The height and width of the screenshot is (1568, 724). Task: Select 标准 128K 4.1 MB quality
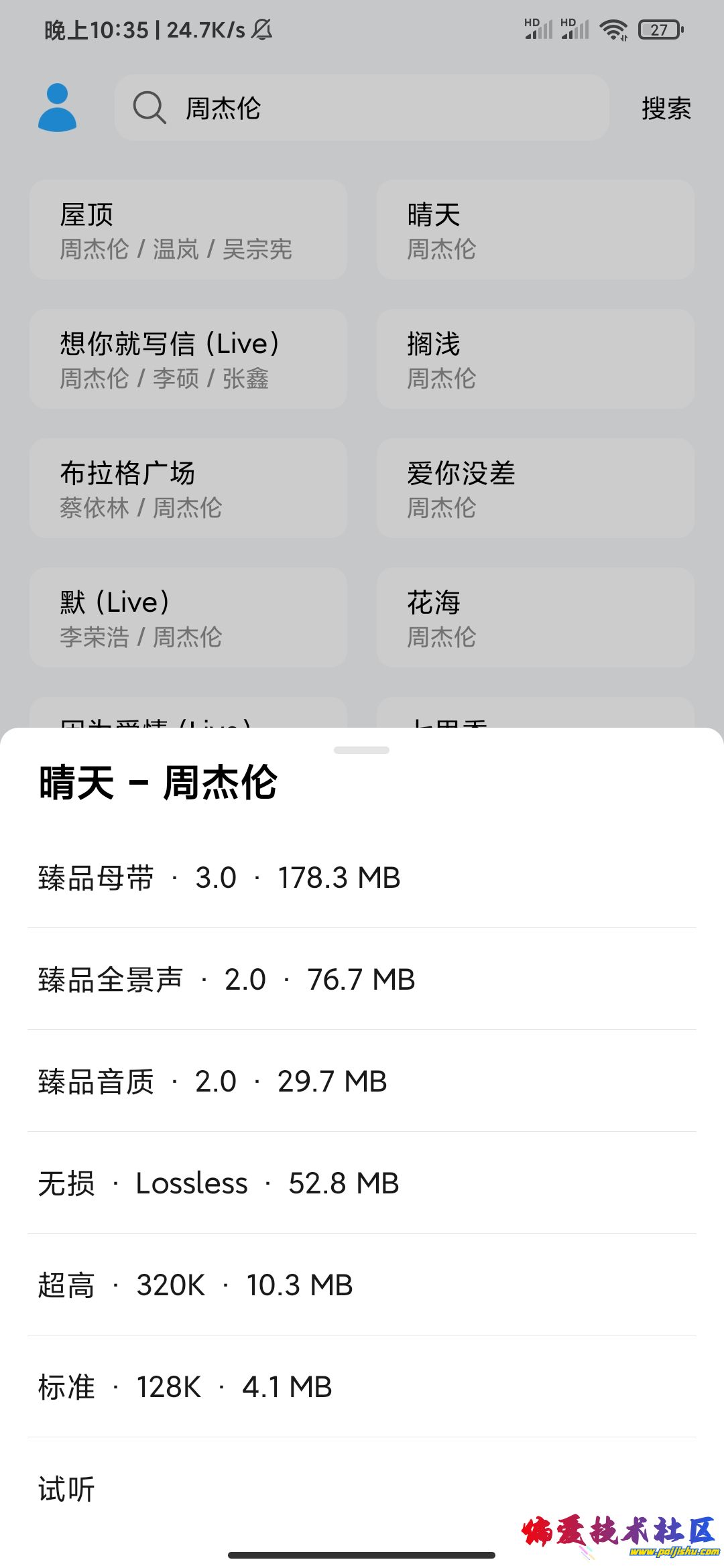[362, 1387]
